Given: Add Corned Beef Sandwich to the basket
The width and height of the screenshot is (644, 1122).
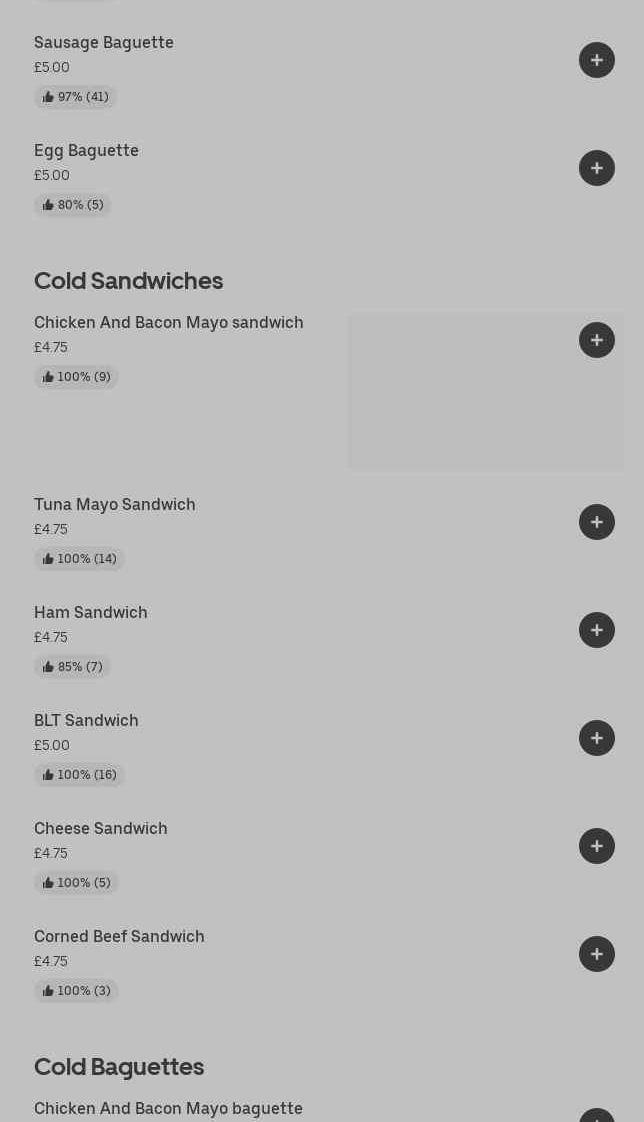Looking at the screenshot, I should [597, 955].
